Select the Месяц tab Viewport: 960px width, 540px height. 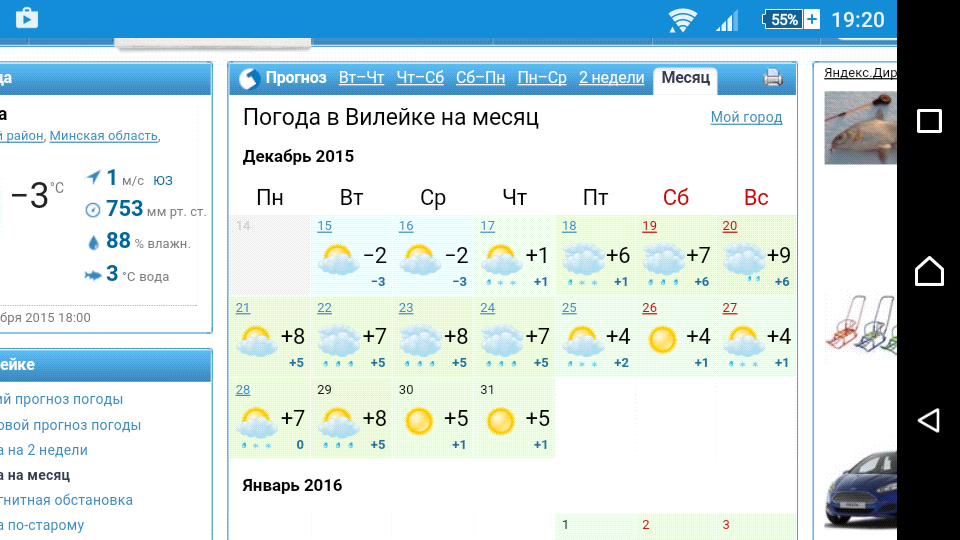pos(685,78)
